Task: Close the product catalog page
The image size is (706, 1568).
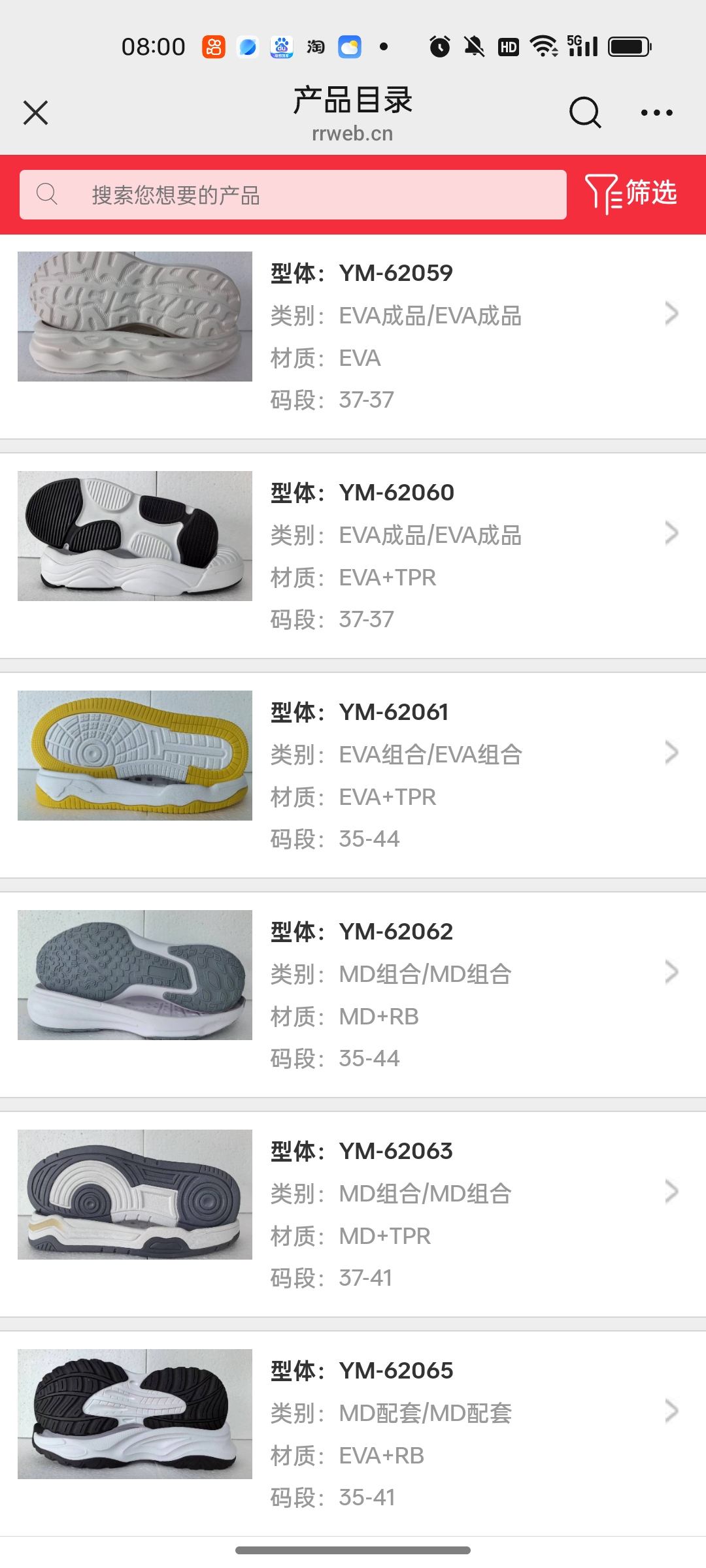Action: coord(36,112)
